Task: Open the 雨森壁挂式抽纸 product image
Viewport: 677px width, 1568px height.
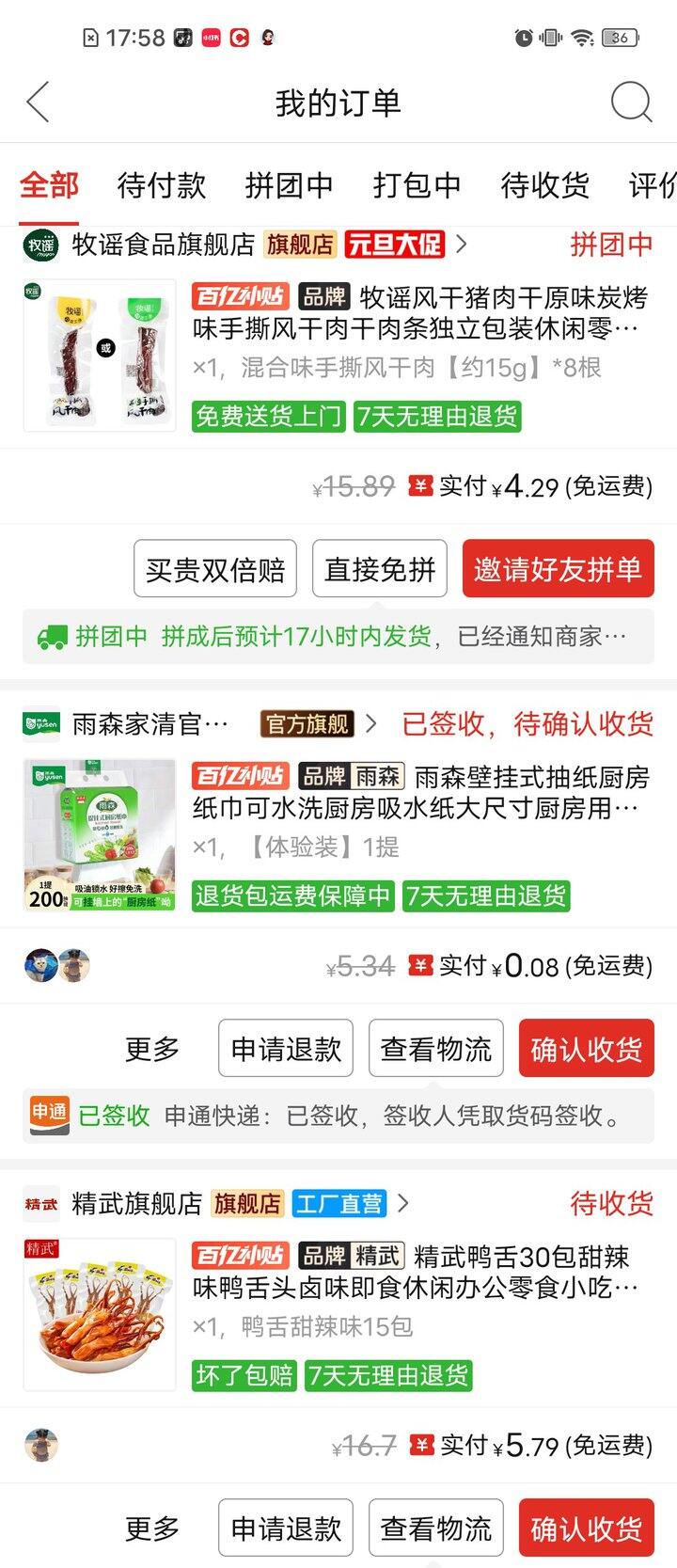Action: (x=100, y=835)
